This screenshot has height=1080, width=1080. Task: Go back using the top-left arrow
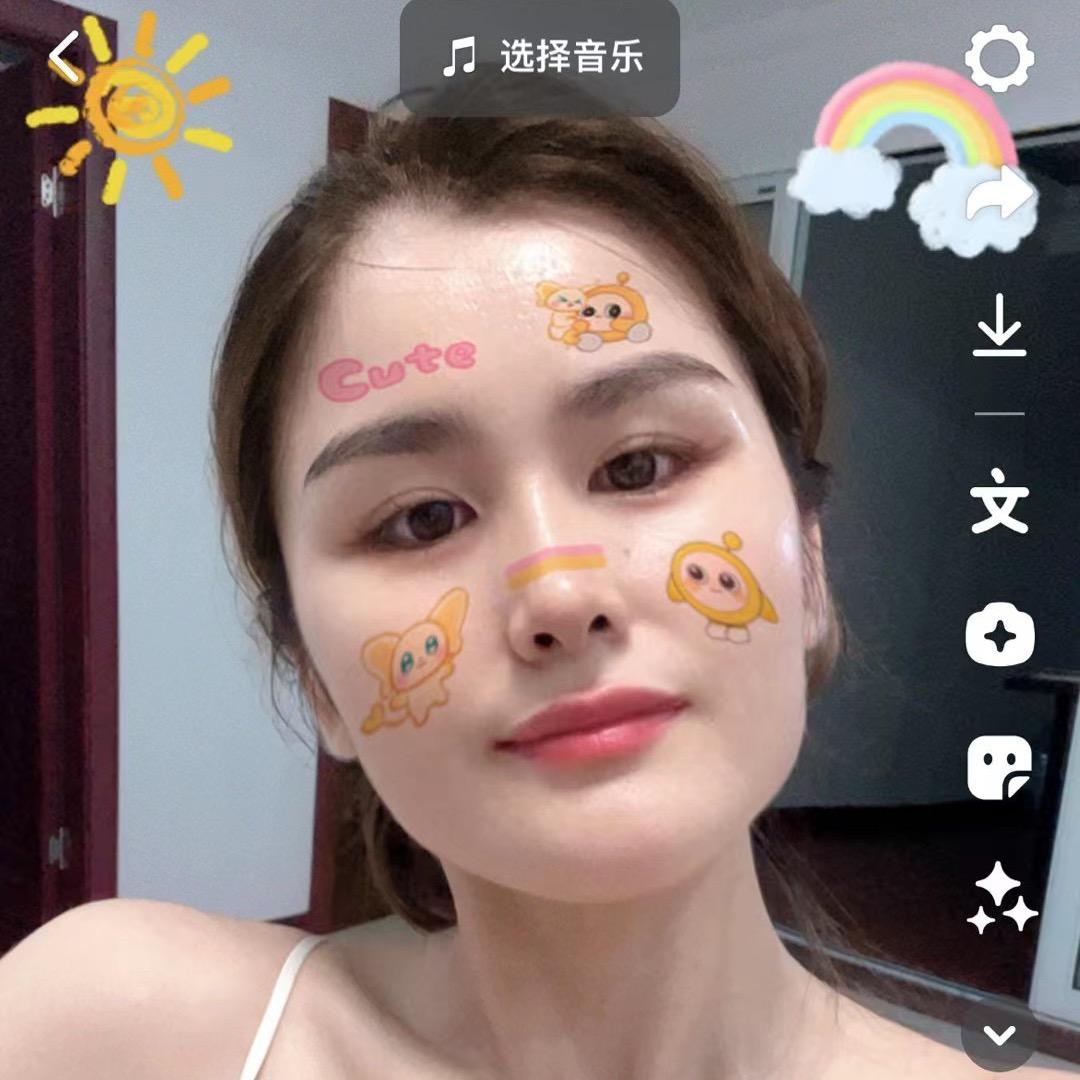coord(66,58)
